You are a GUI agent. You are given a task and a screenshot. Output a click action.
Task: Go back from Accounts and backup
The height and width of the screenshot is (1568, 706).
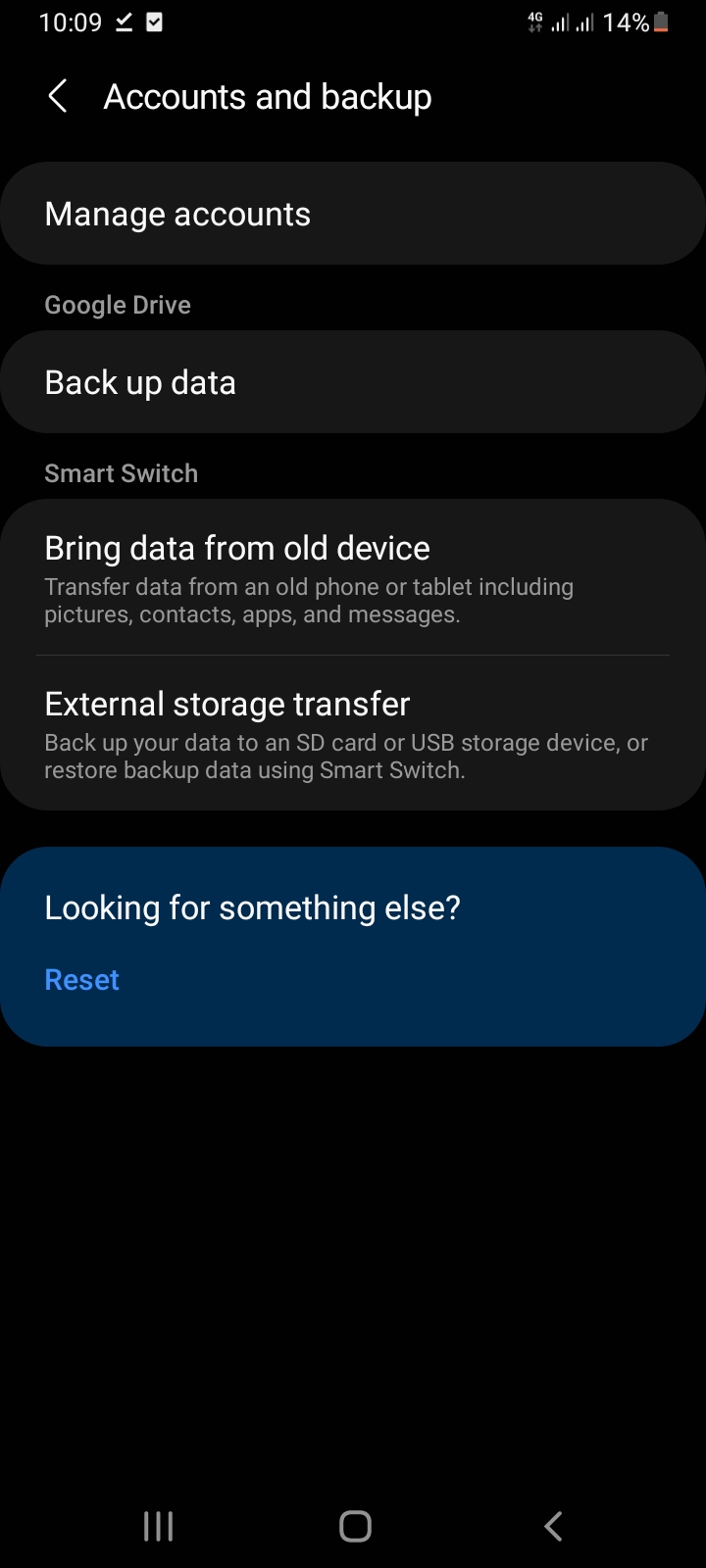pyautogui.click(x=58, y=97)
